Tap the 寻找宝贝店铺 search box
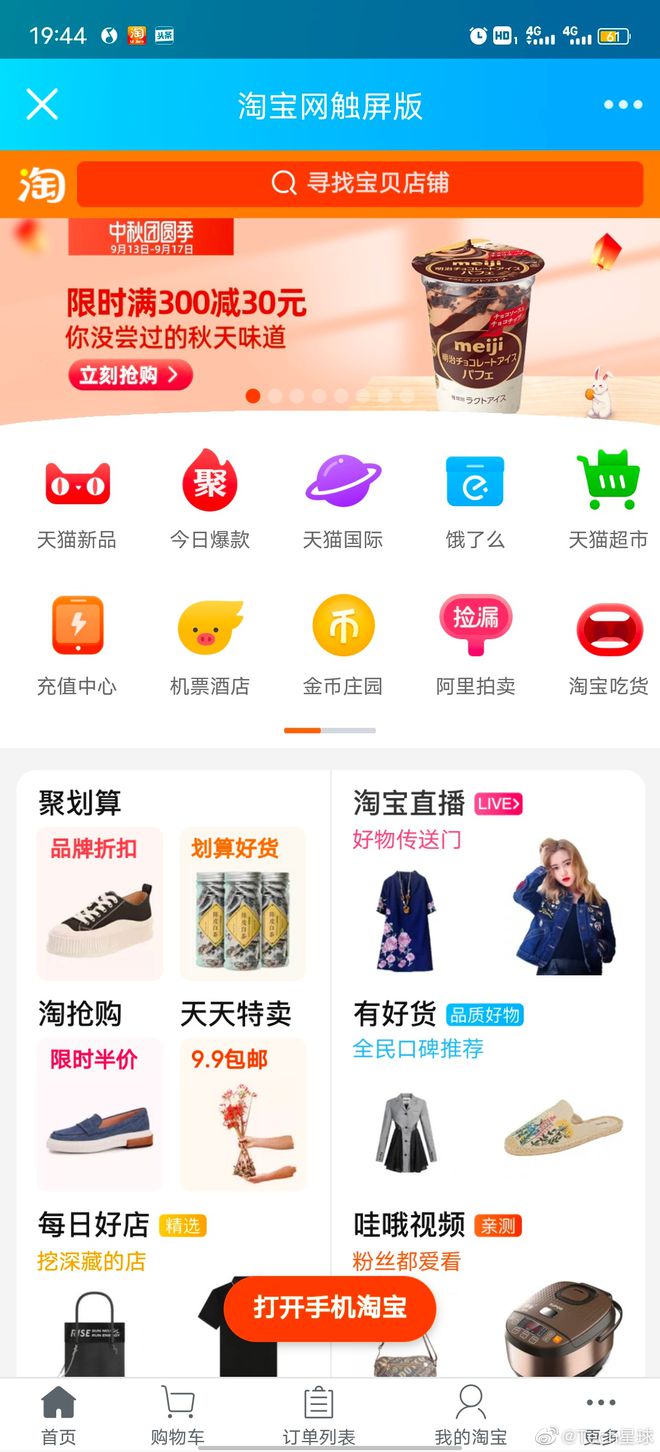Image resolution: width=660 pixels, height=1452 pixels. pos(359,183)
